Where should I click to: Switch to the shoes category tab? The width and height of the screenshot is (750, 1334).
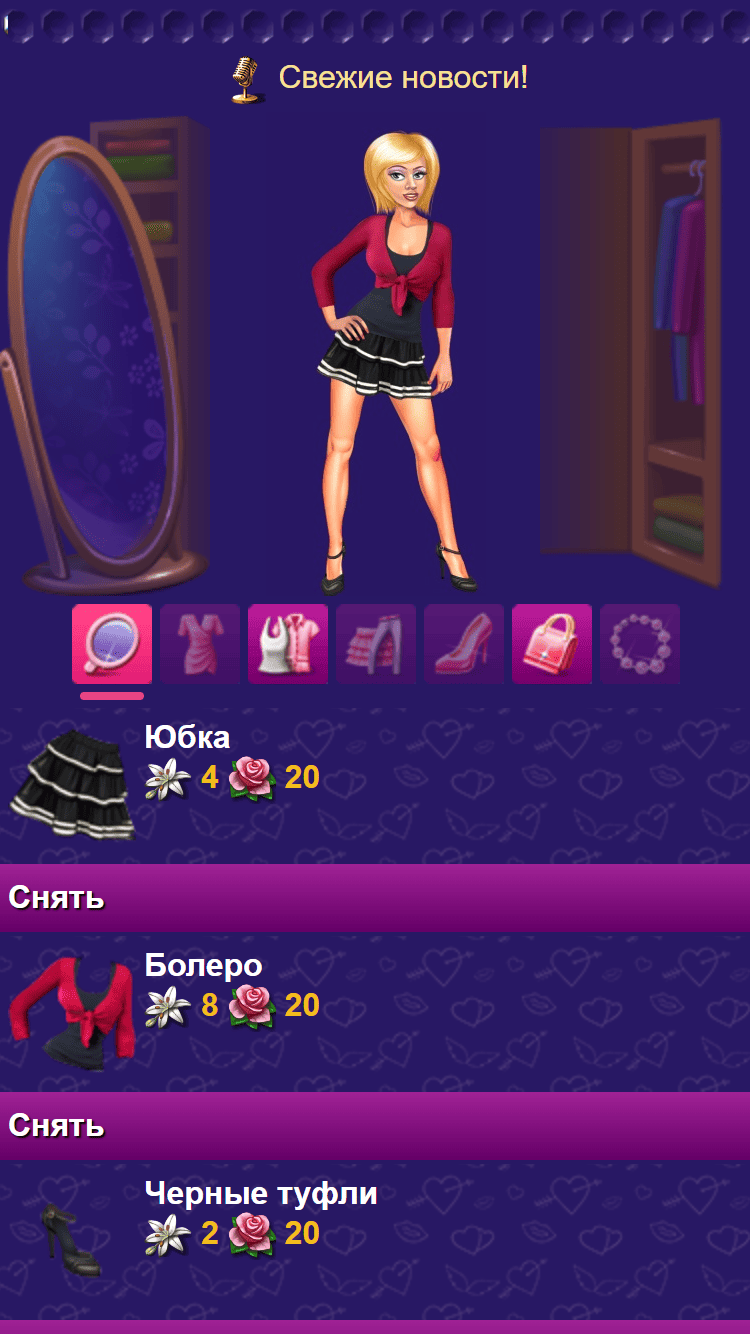[464, 644]
